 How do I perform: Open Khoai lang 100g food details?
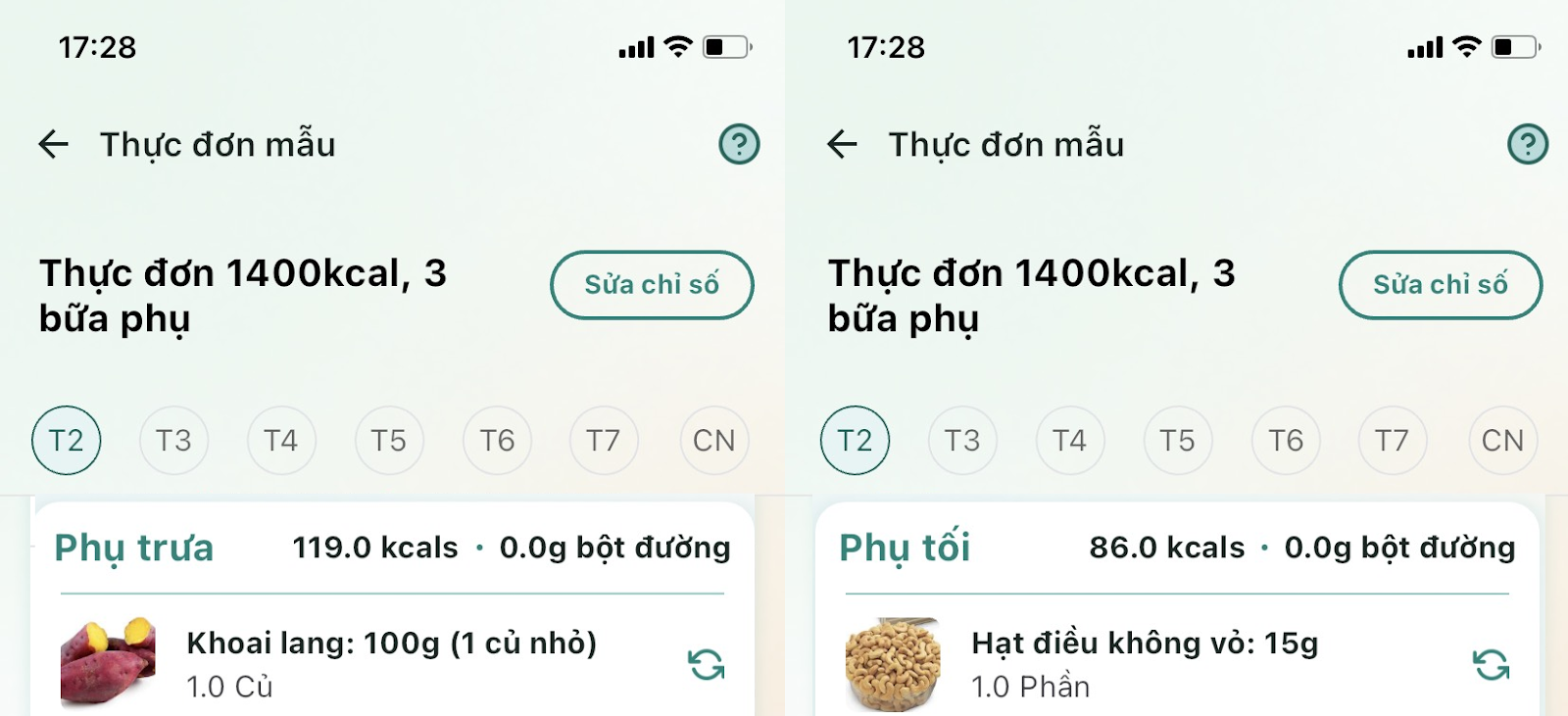pyautogui.click(x=390, y=644)
